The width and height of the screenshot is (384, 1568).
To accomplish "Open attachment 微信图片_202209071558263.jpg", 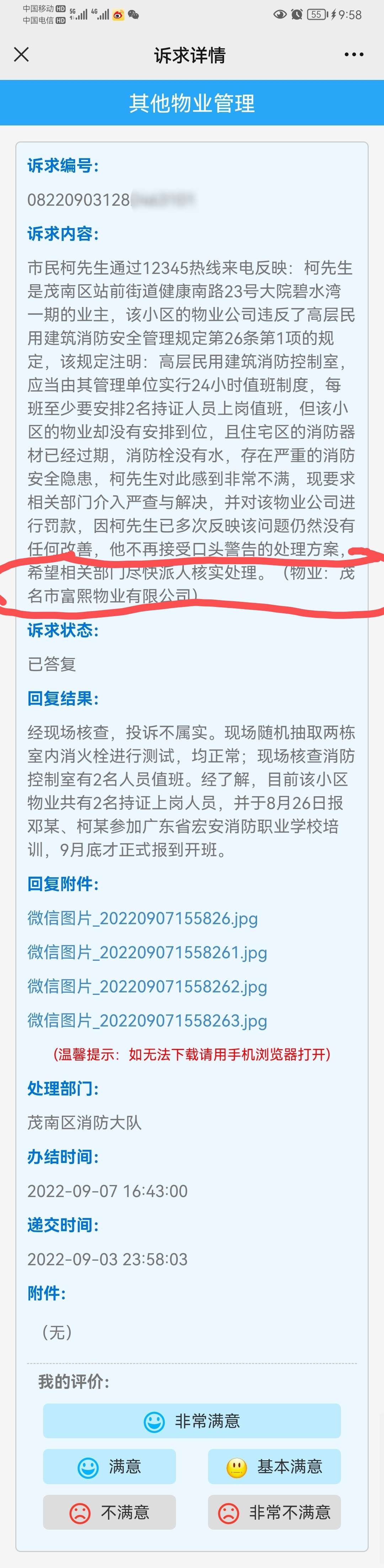I will point(147,1020).
